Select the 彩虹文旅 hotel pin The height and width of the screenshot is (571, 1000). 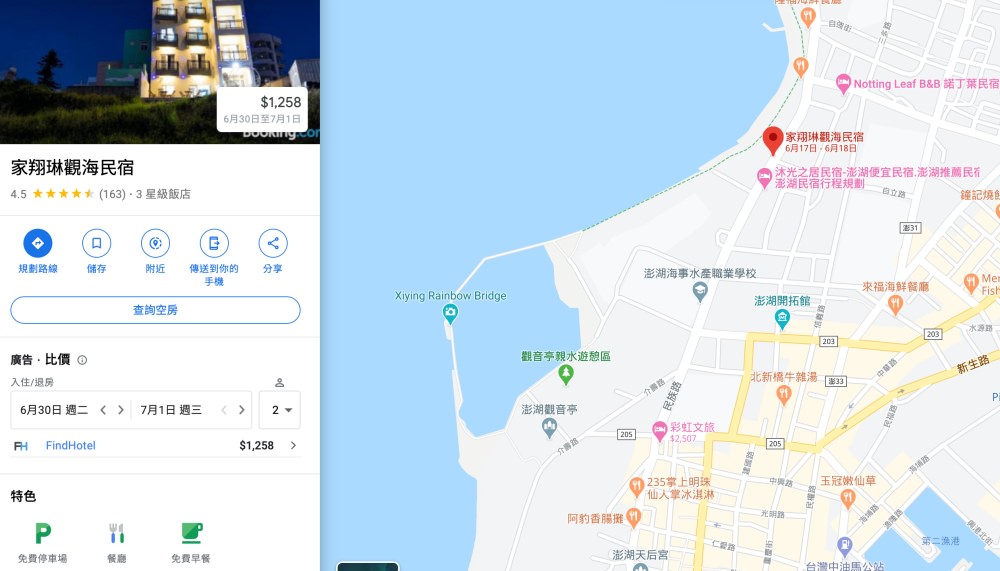tap(659, 432)
